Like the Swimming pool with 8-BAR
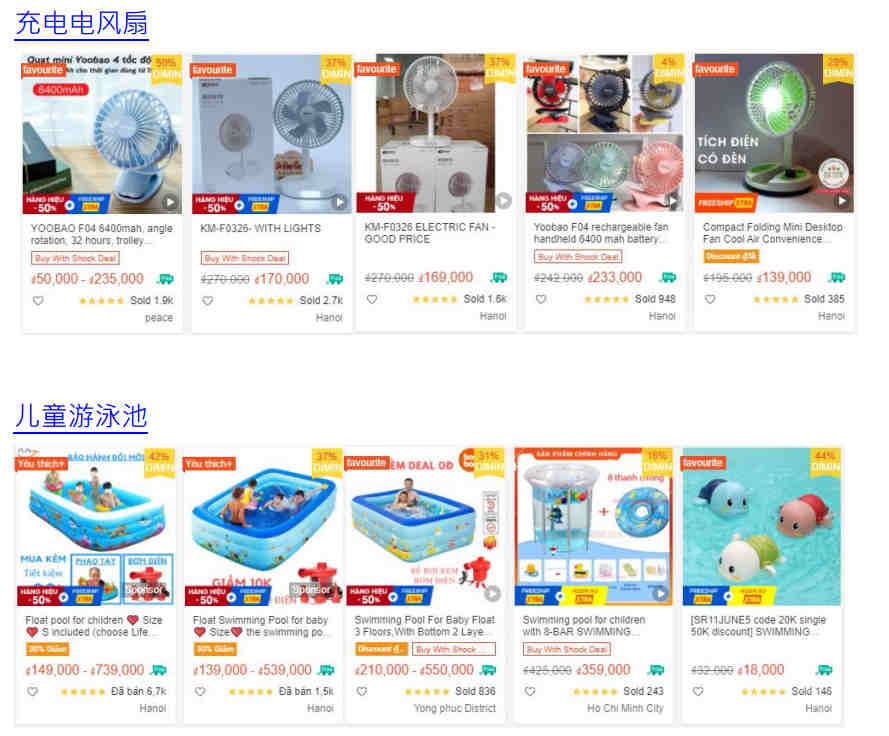The width and height of the screenshot is (889, 736). pos(529,691)
